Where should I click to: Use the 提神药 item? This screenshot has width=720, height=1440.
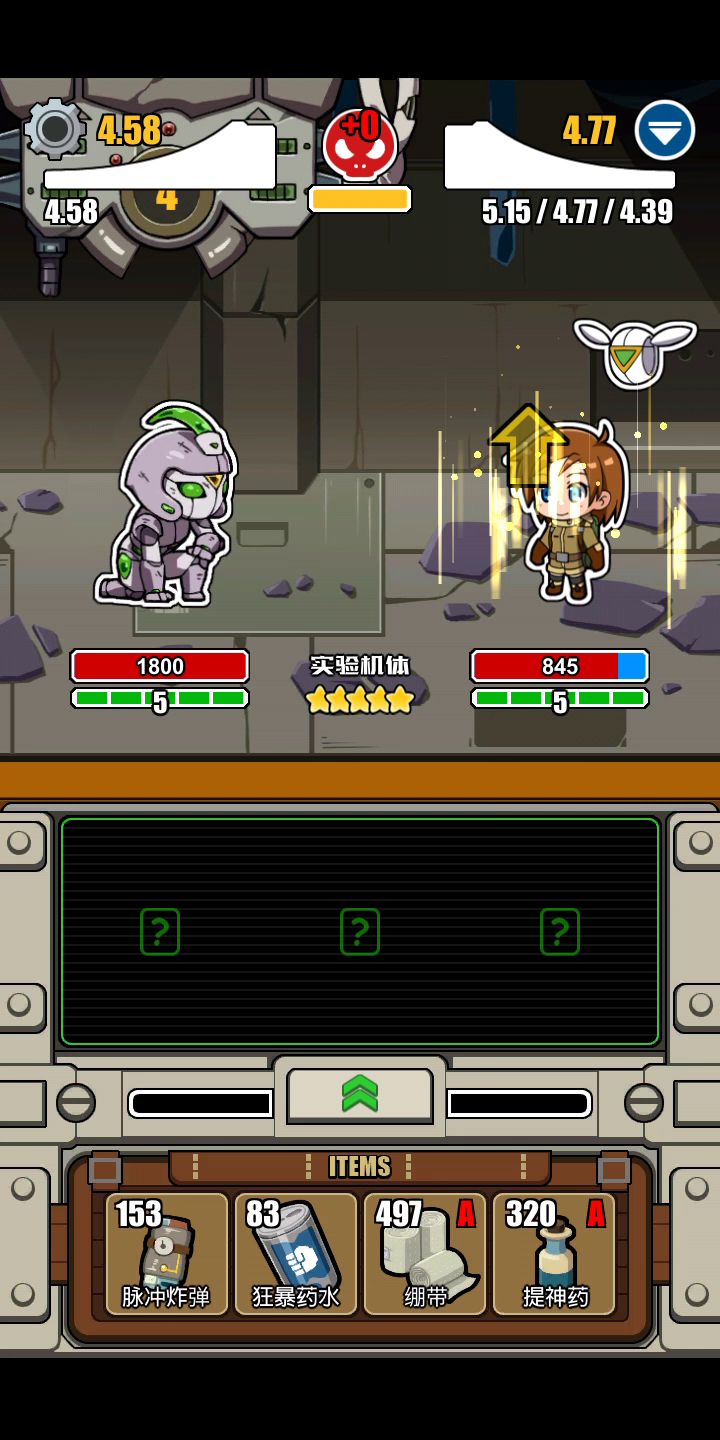coord(554,1253)
